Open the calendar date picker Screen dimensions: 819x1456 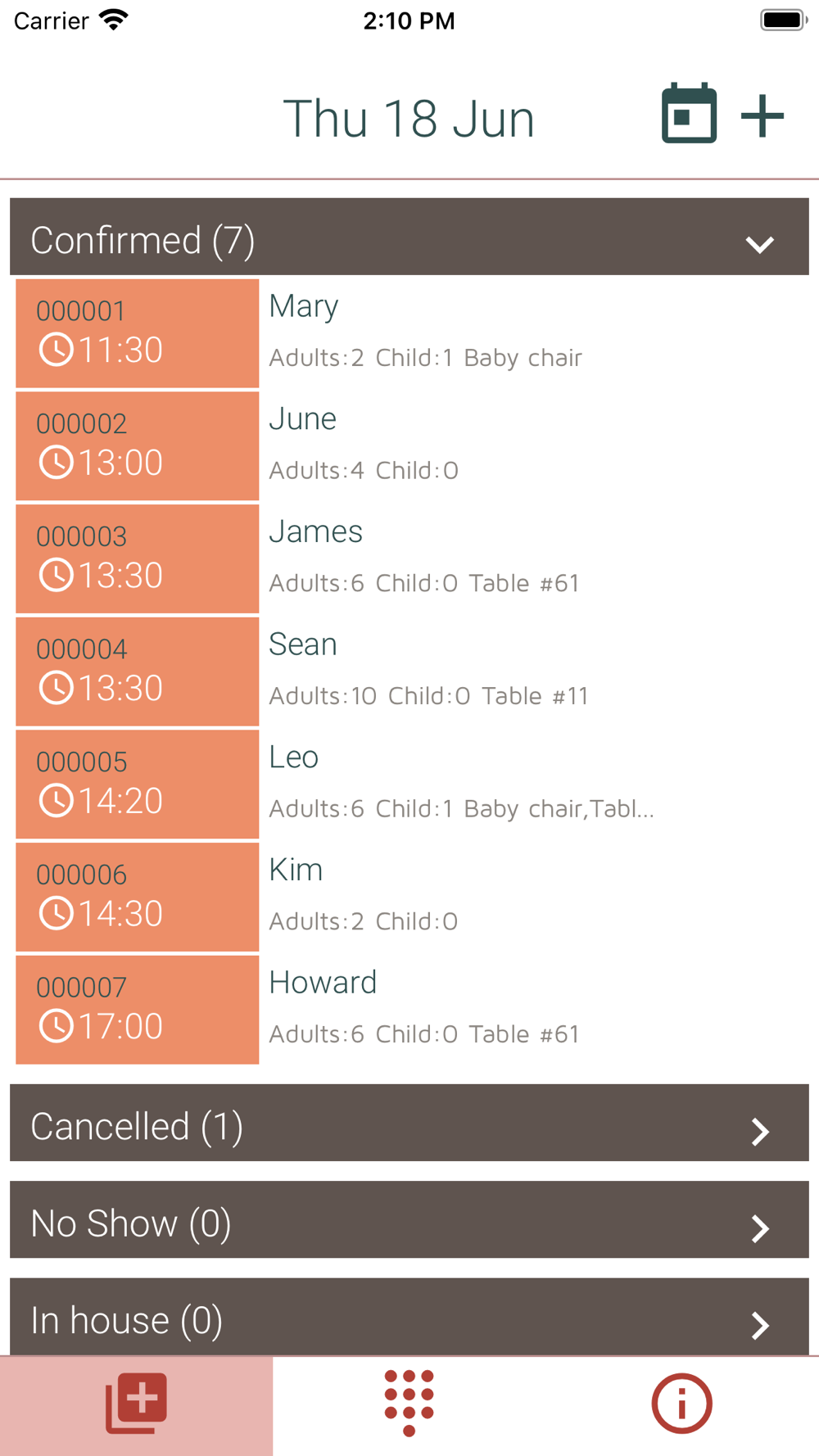689,114
